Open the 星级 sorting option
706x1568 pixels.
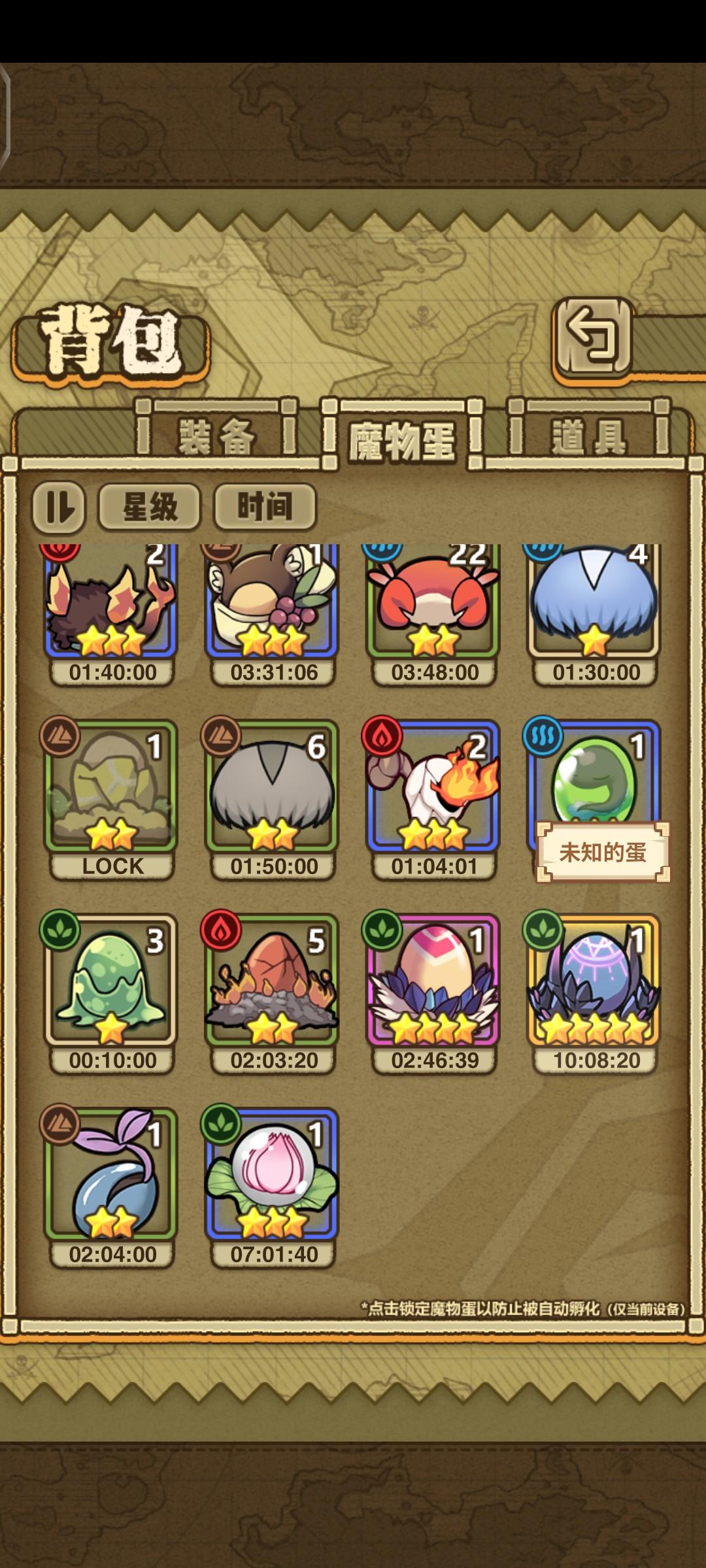149,506
